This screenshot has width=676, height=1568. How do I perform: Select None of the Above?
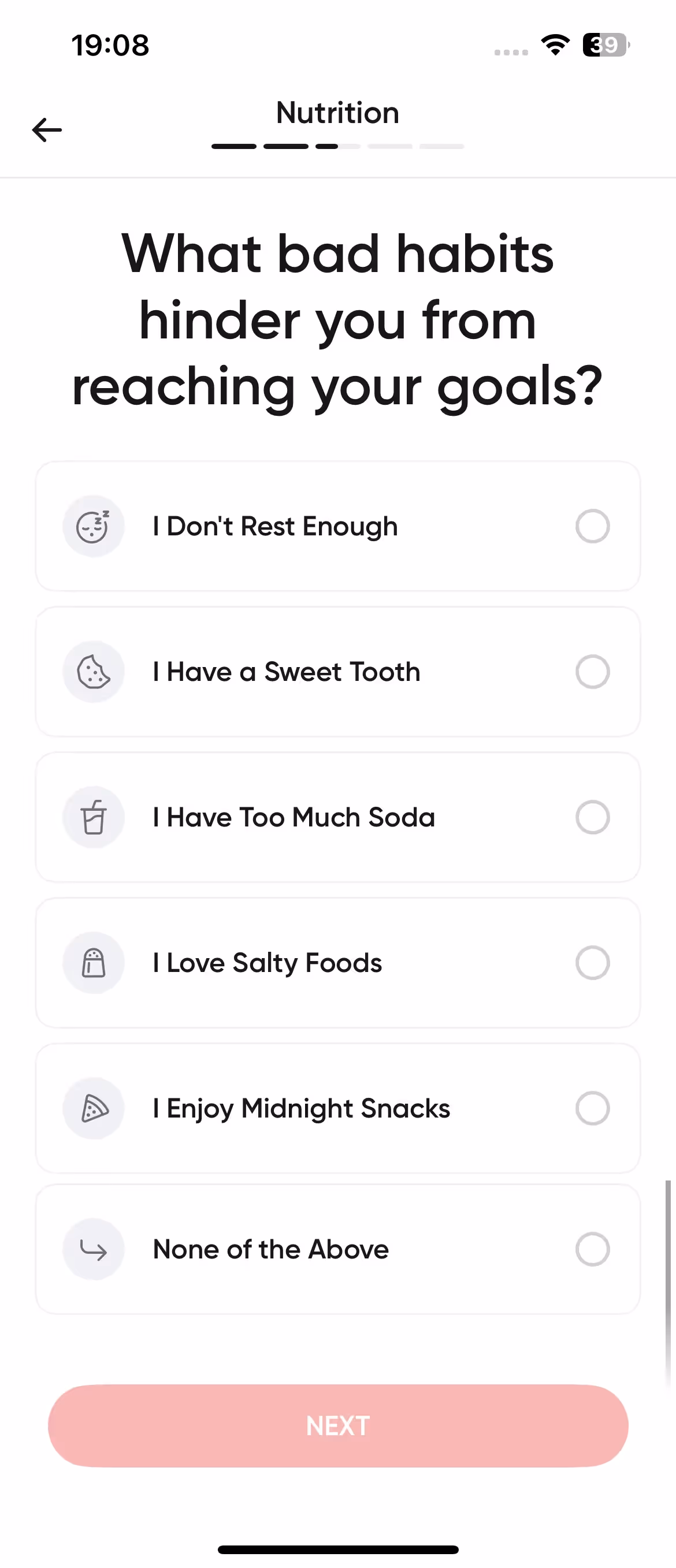tap(337, 1249)
